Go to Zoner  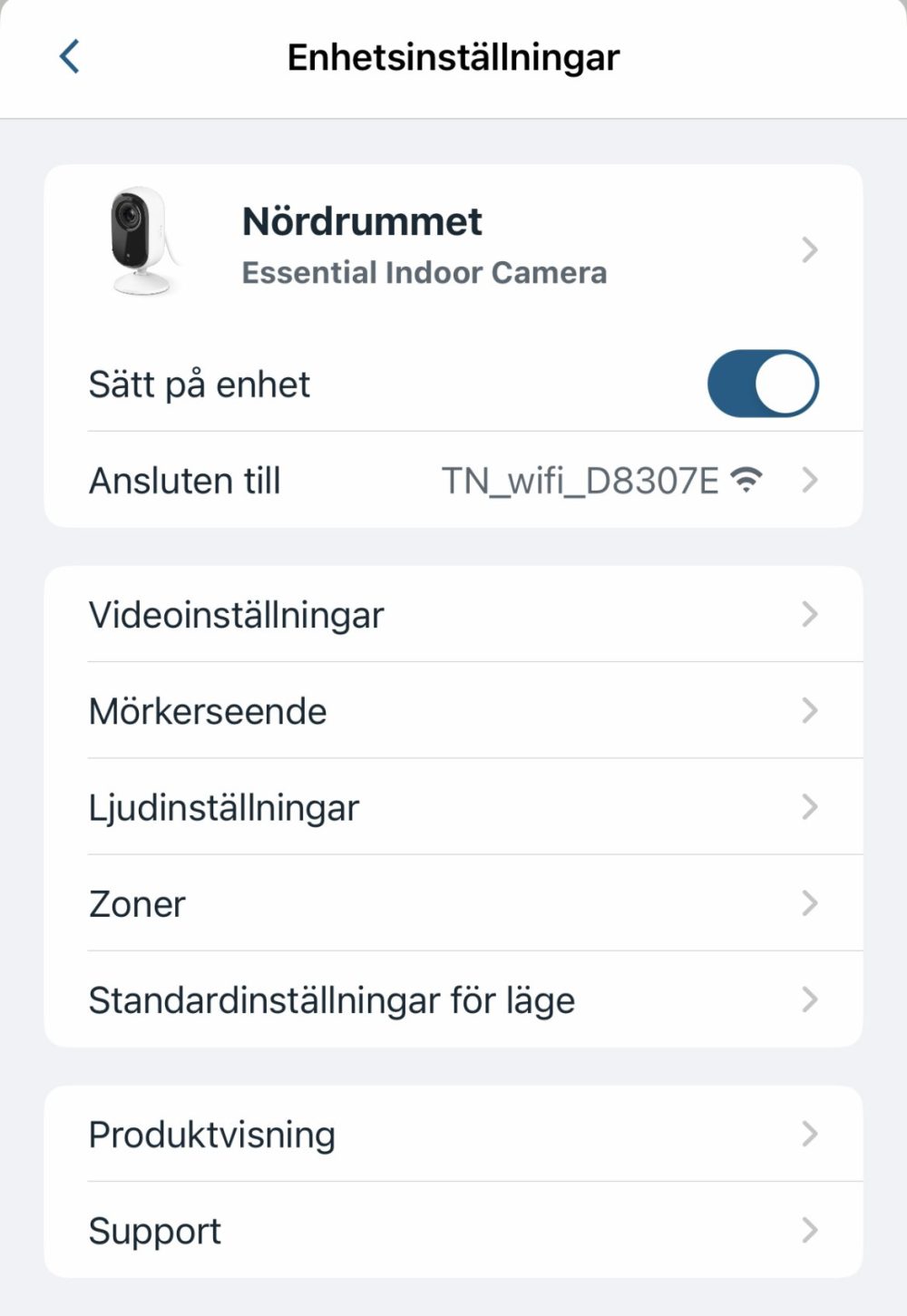pyautogui.click(x=453, y=903)
